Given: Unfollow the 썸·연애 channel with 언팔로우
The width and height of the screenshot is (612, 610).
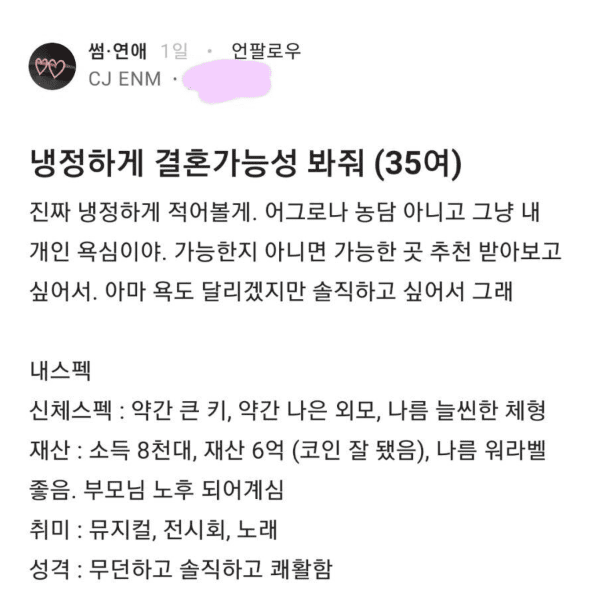Looking at the screenshot, I should [x=265, y=51].
